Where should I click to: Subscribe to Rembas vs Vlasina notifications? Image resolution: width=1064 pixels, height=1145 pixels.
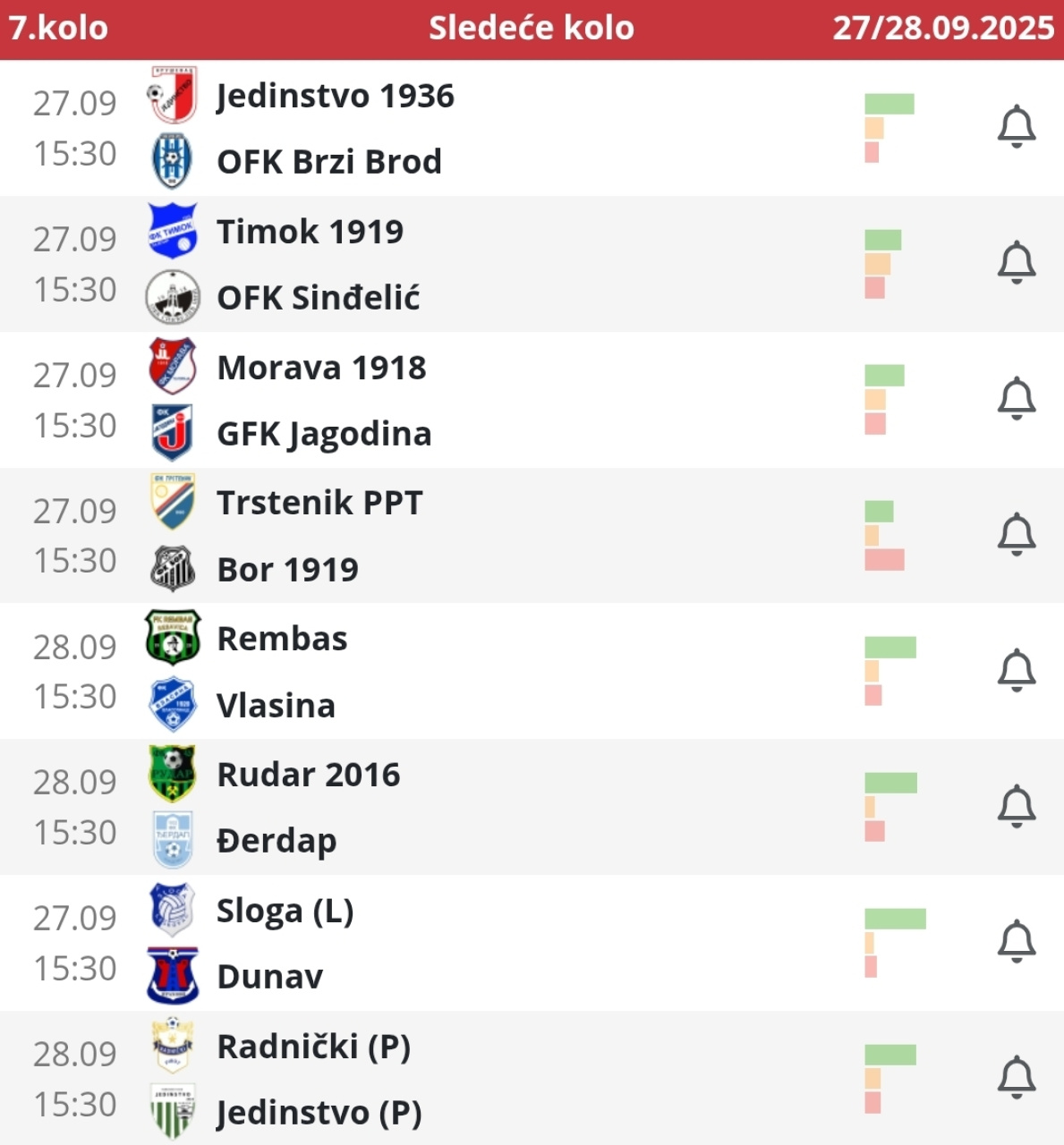click(x=1017, y=671)
